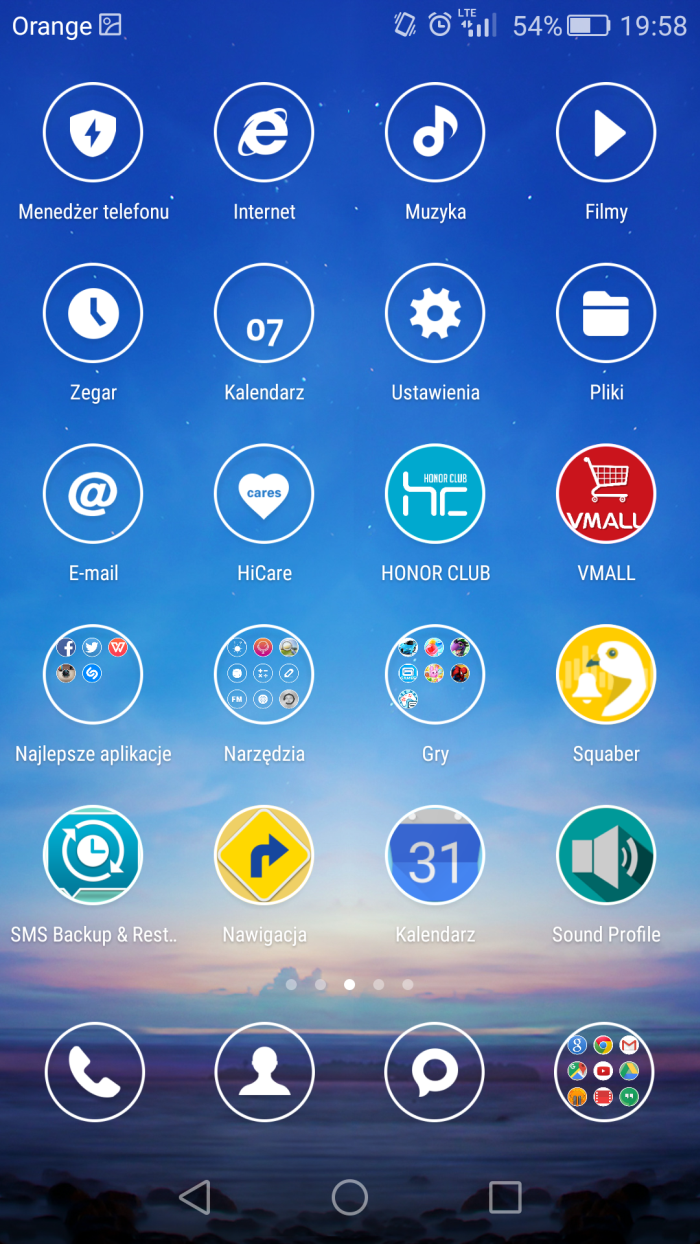Start the Nawigacja app
Image resolution: width=700 pixels, height=1244 pixels.
tap(264, 856)
